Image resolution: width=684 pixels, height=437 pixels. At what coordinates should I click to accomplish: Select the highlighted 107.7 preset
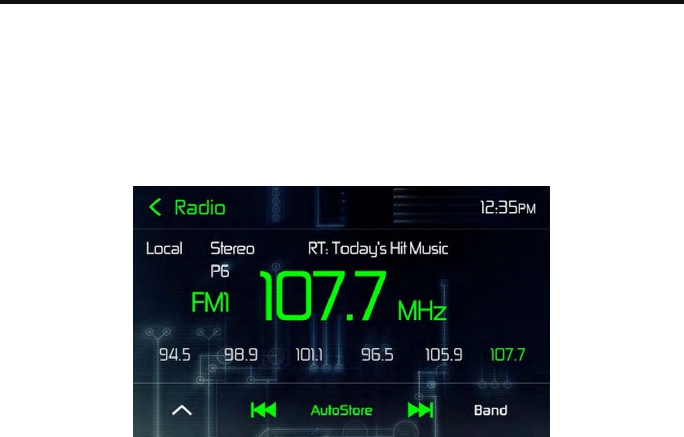click(x=507, y=355)
